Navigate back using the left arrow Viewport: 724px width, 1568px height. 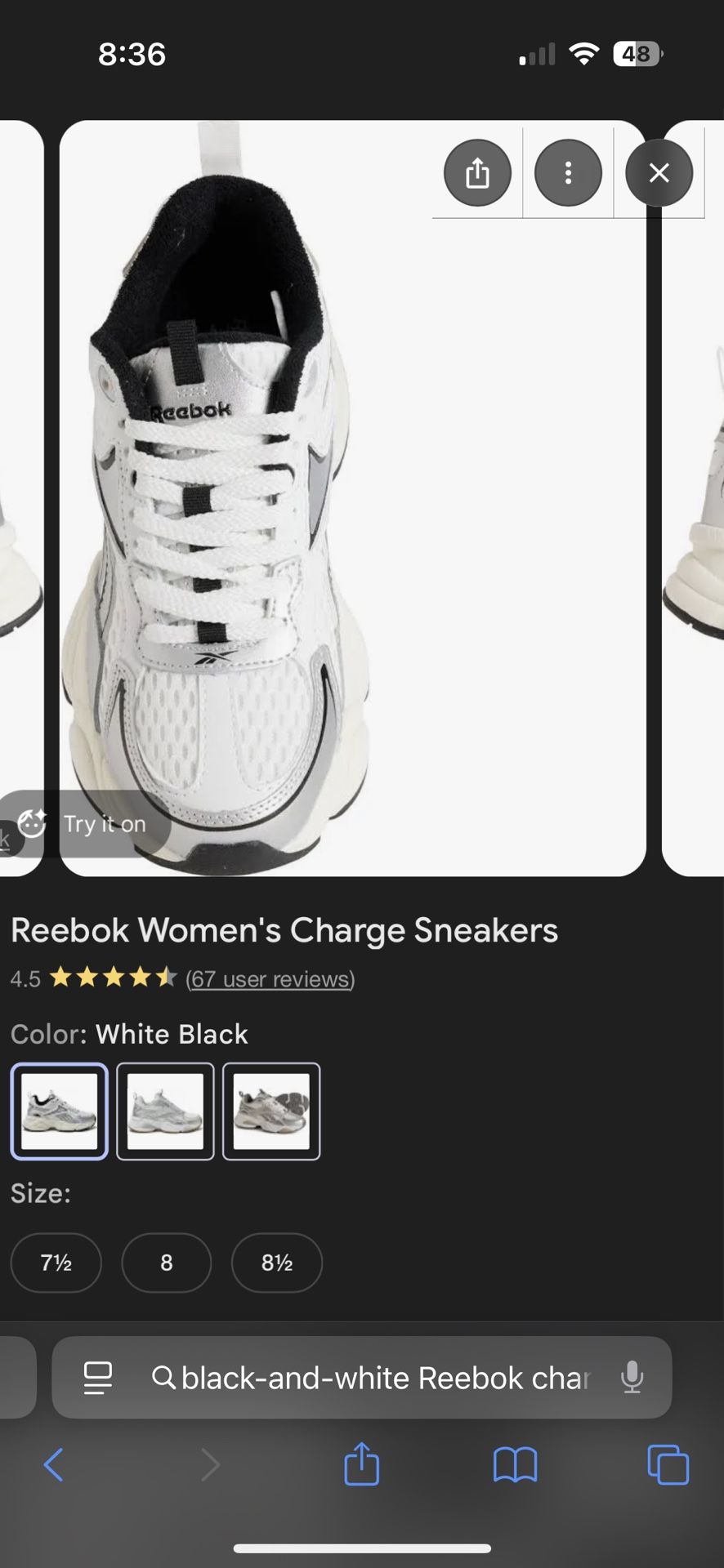tap(54, 1464)
